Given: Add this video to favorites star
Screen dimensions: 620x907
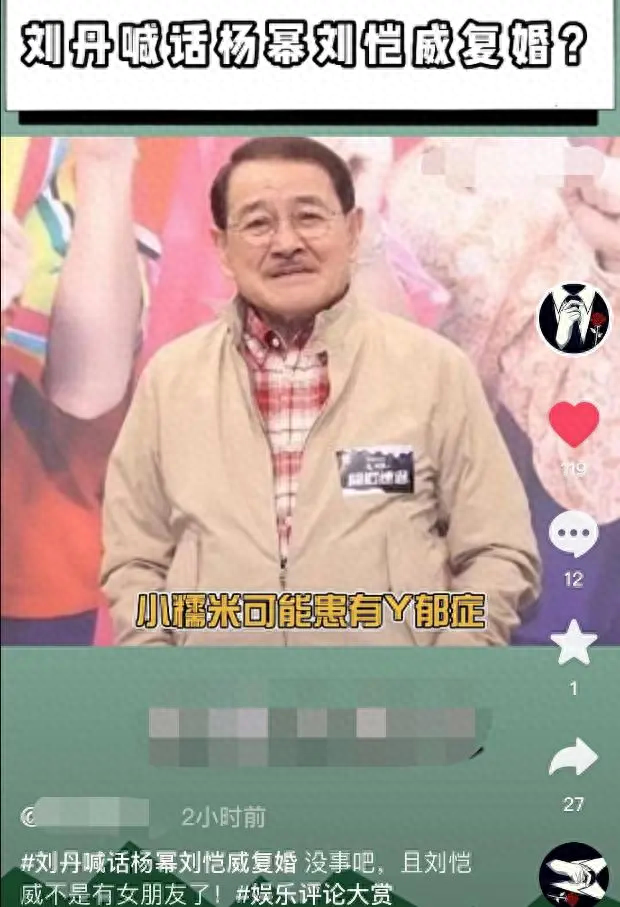Looking at the screenshot, I should pos(574,643).
